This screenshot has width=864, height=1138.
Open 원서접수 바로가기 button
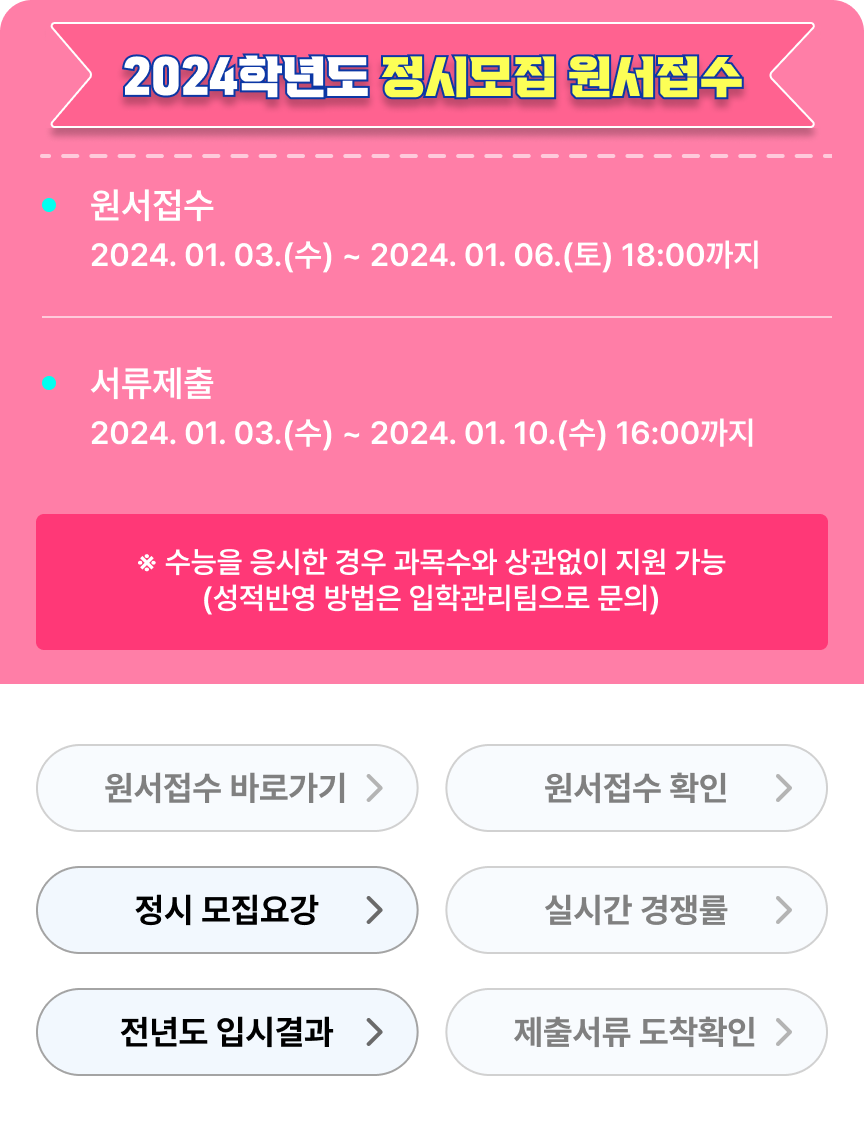tap(227, 788)
